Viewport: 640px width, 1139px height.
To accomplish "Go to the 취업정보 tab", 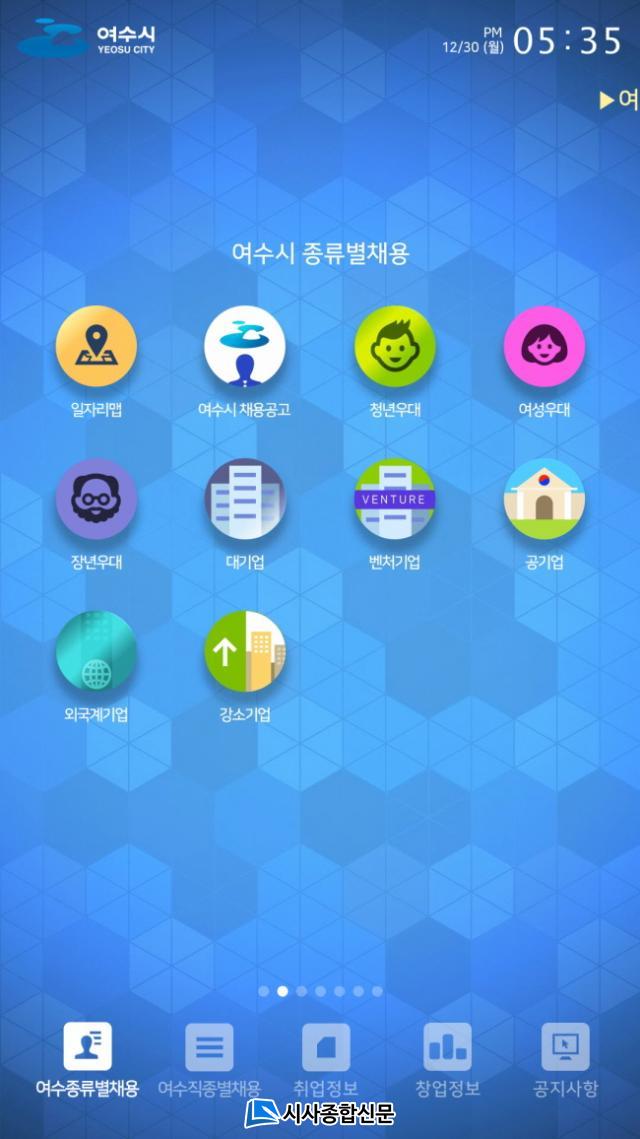I will point(326,1058).
